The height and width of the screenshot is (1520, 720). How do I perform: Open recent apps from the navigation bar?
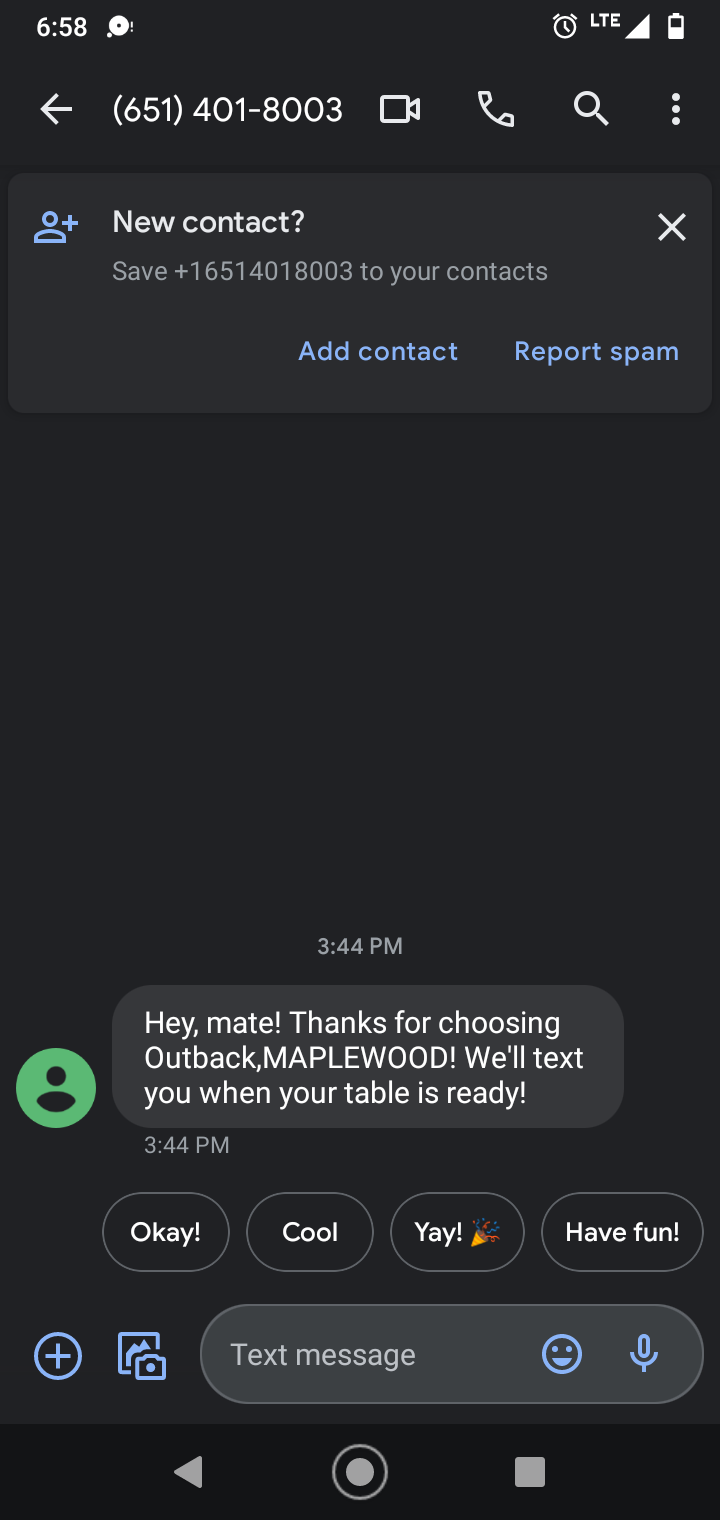(529, 1472)
